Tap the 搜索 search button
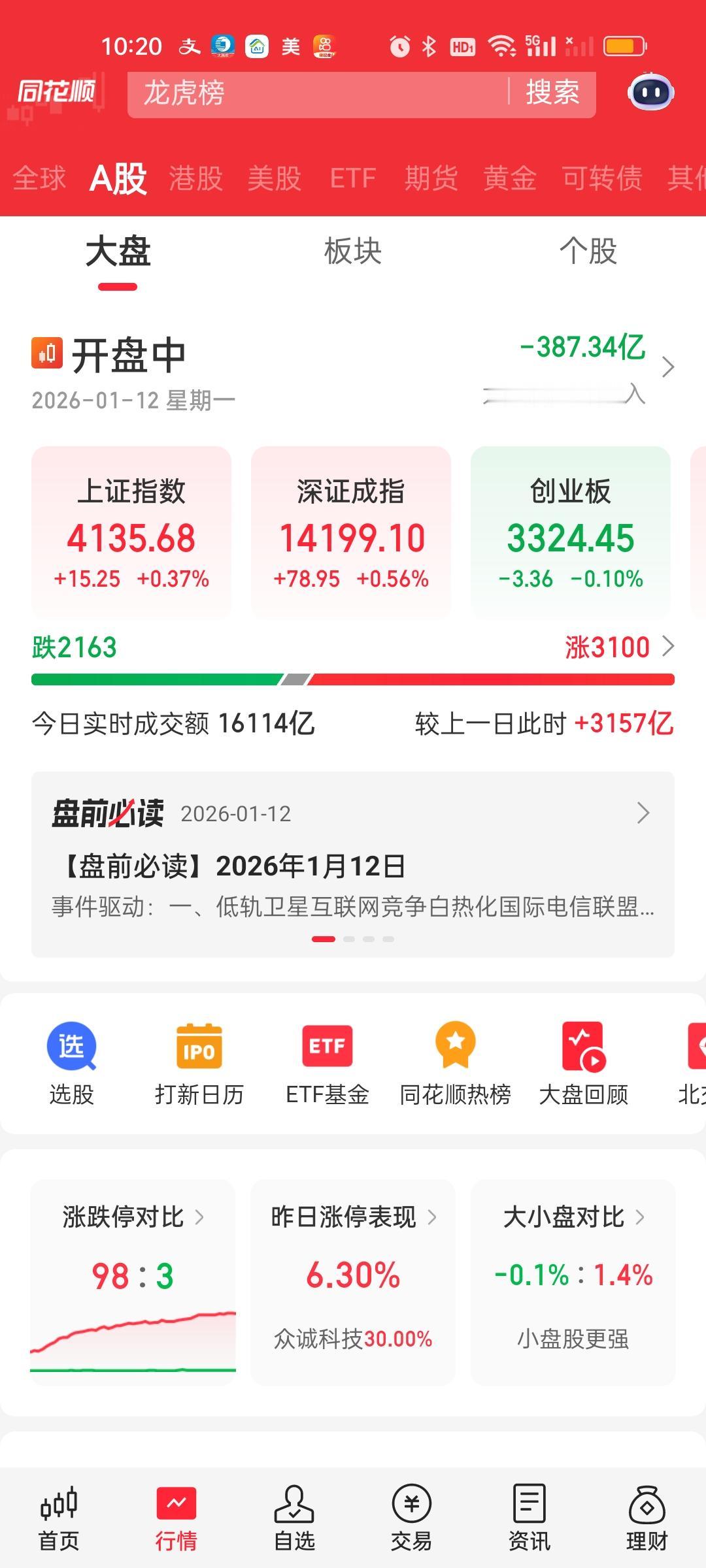The image size is (706, 1568). pyautogui.click(x=552, y=93)
